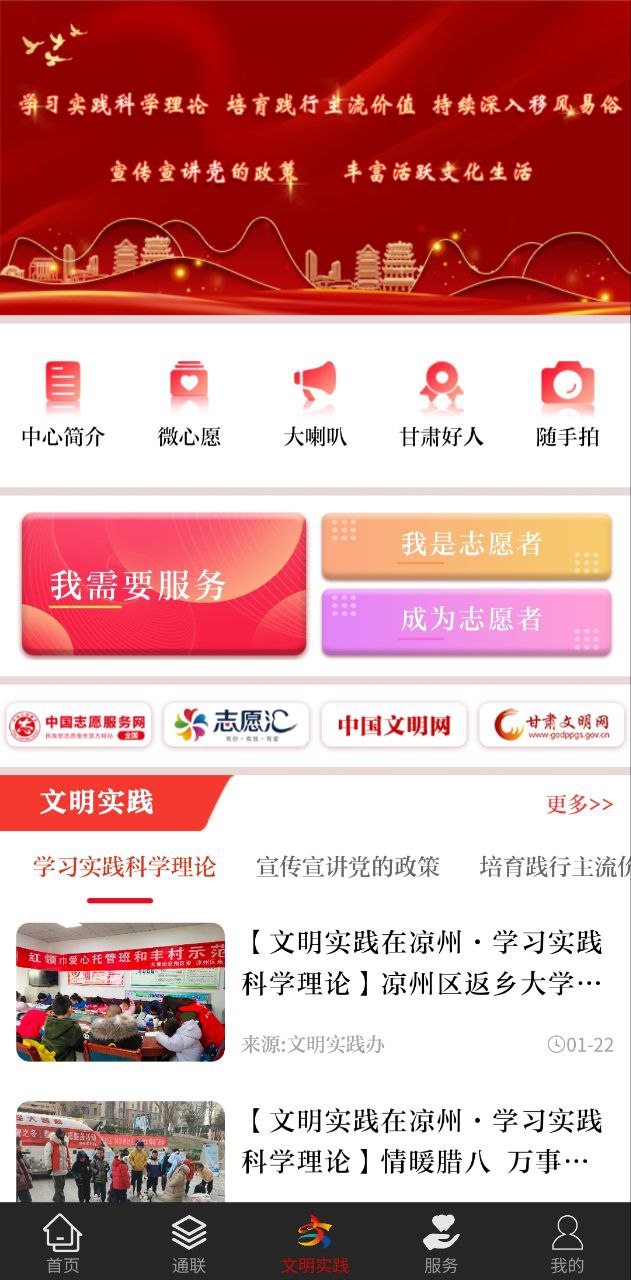Open 志愿汇 link
The image size is (631, 1280).
coord(236,725)
